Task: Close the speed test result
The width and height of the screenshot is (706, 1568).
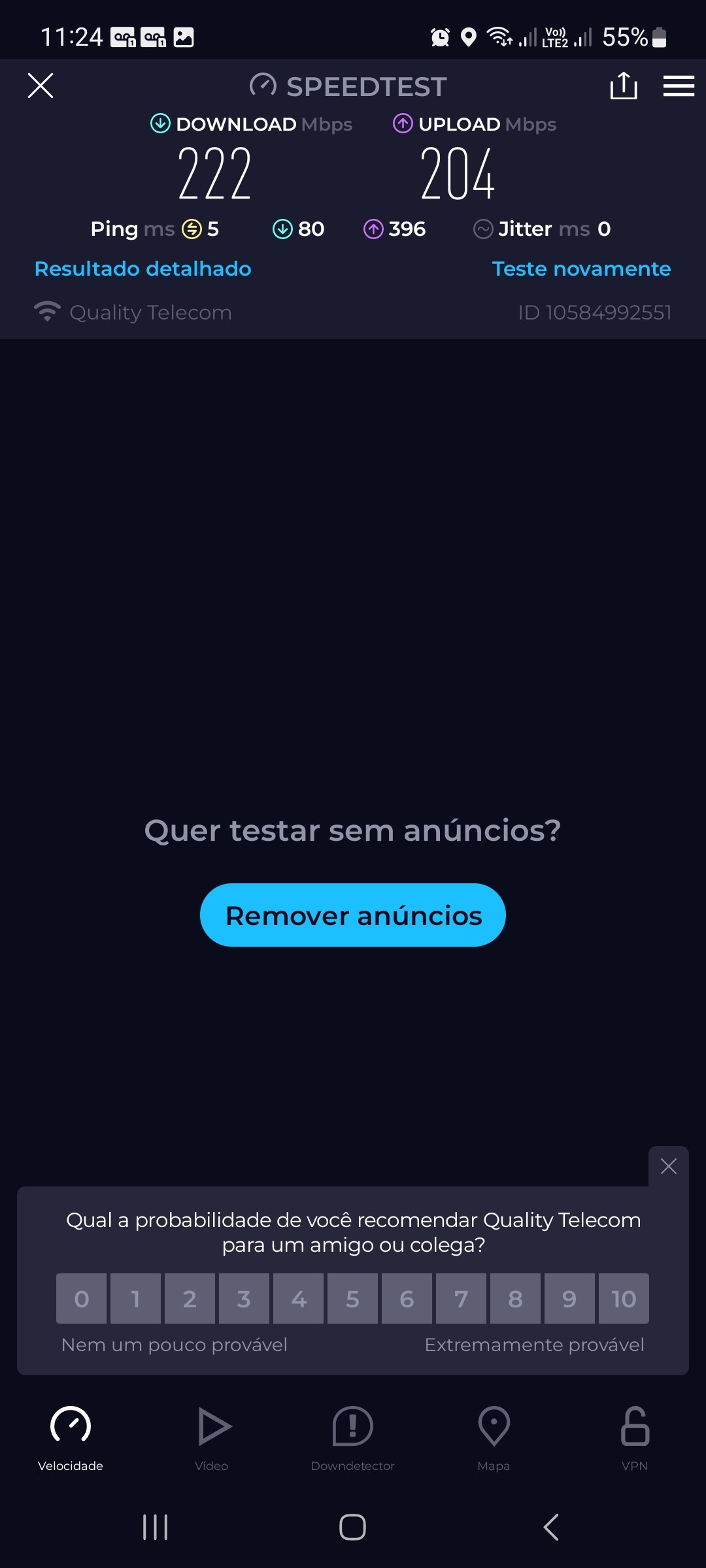Action: click(41, 86)
